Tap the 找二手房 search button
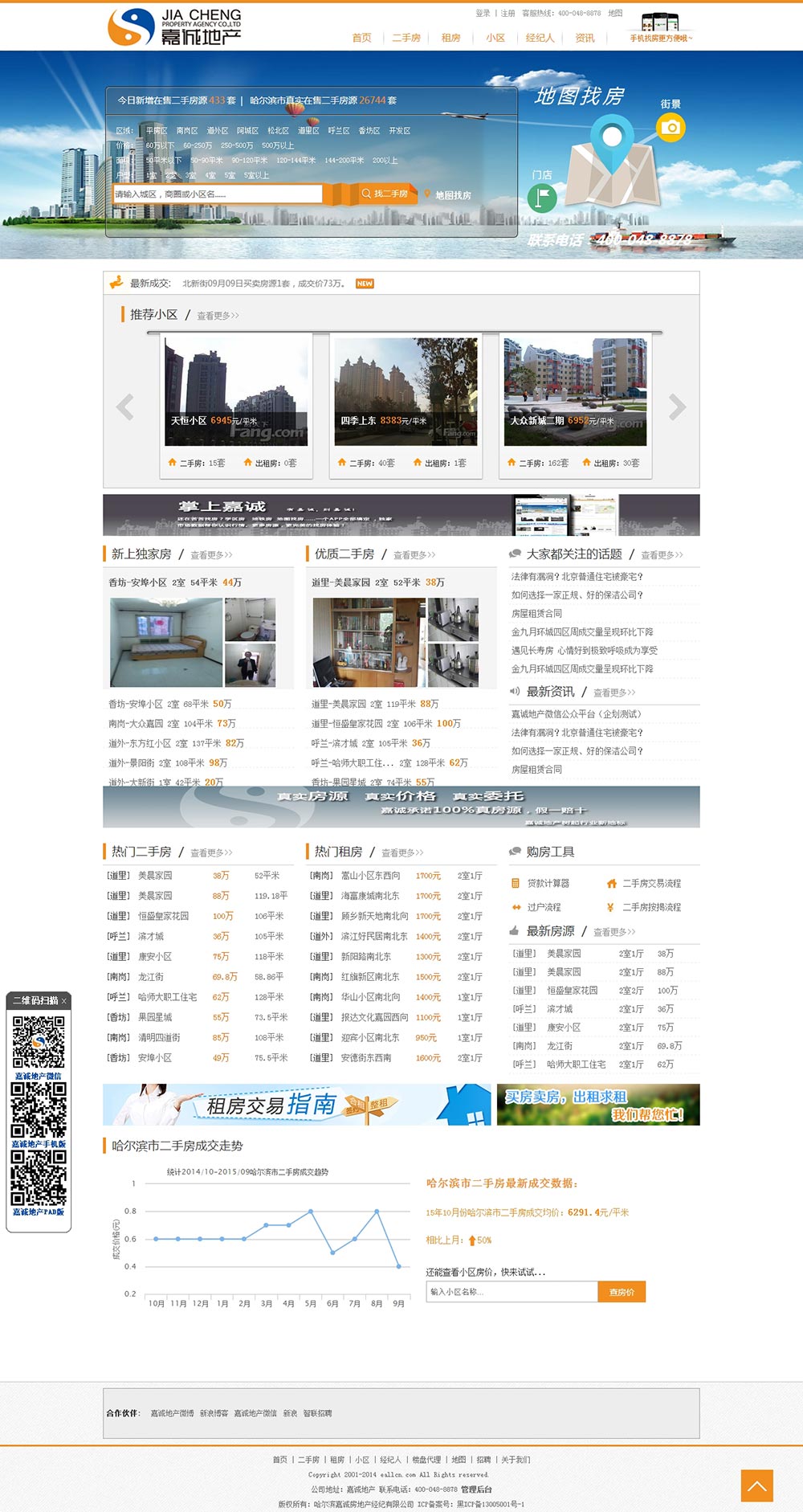Screen dimensions: 803x1512 [x=384, y=194]
